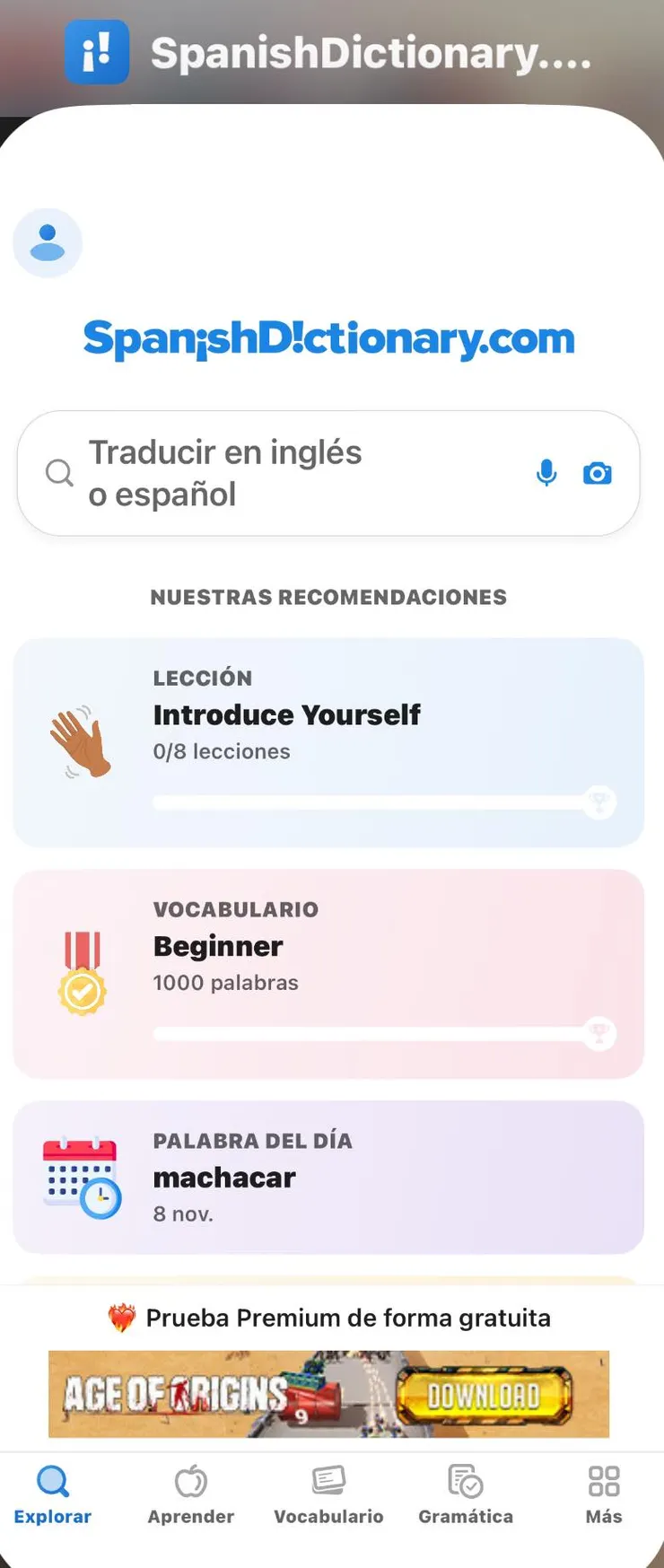Tap the magnifying glass search icon
664x1568 pixels.
point(58,473)
